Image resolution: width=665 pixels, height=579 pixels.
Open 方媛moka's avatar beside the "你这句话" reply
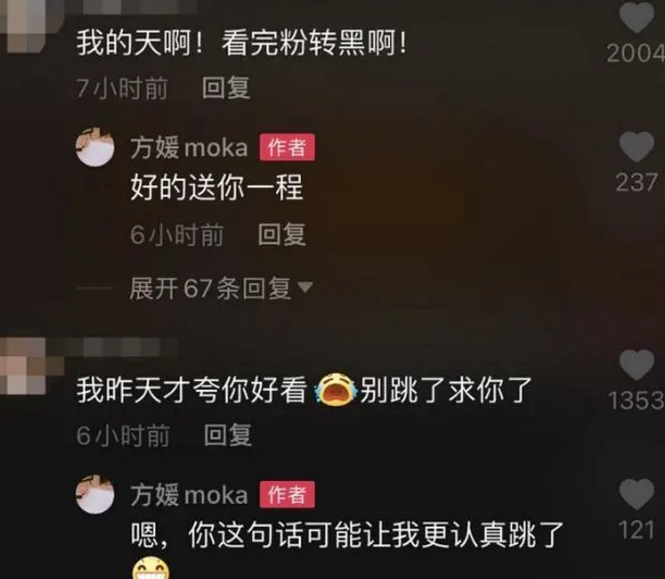click(x=96, y=494)
